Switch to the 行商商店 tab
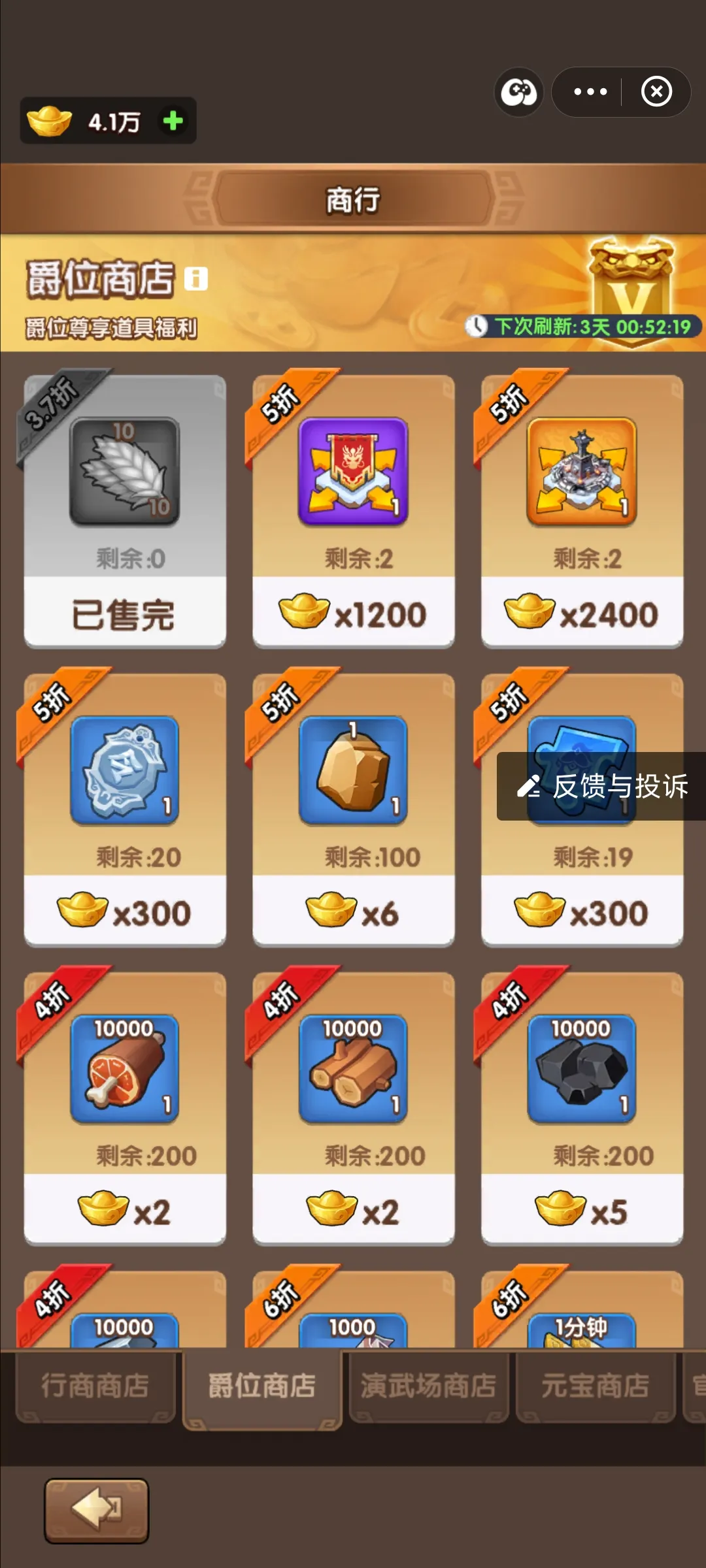The height and width of the screenshot is (1568, 706). pyautogui.click(x=95, y=1386)
